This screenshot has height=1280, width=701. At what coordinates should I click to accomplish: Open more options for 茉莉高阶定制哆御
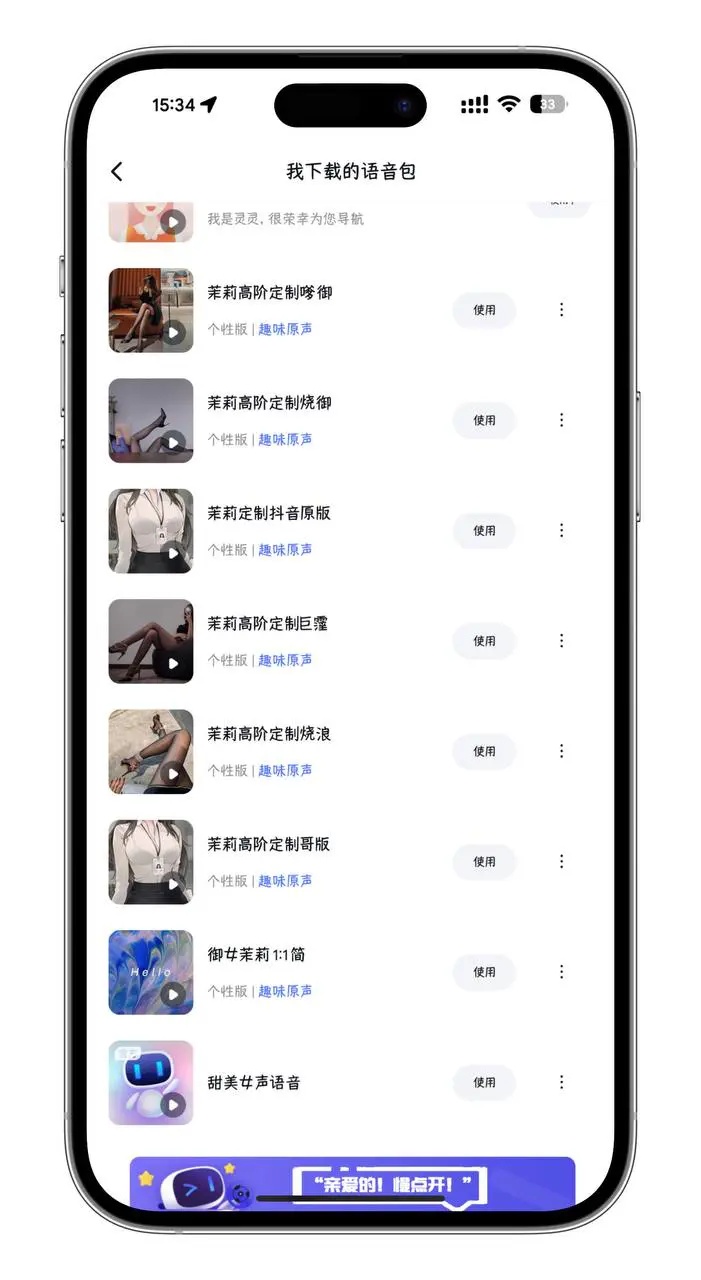pyautogui.click(x=561, y=310)
